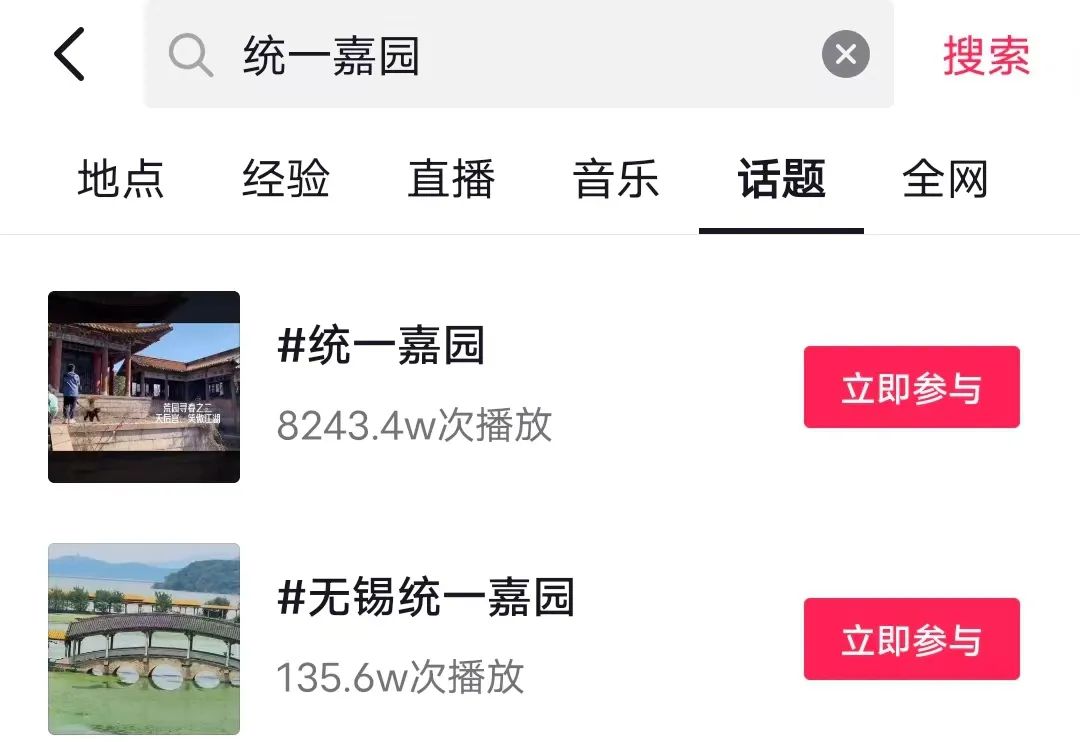Switch to the 音乐 tab
The height and width of the screenshot is (742, 1080).
point(616,180)
